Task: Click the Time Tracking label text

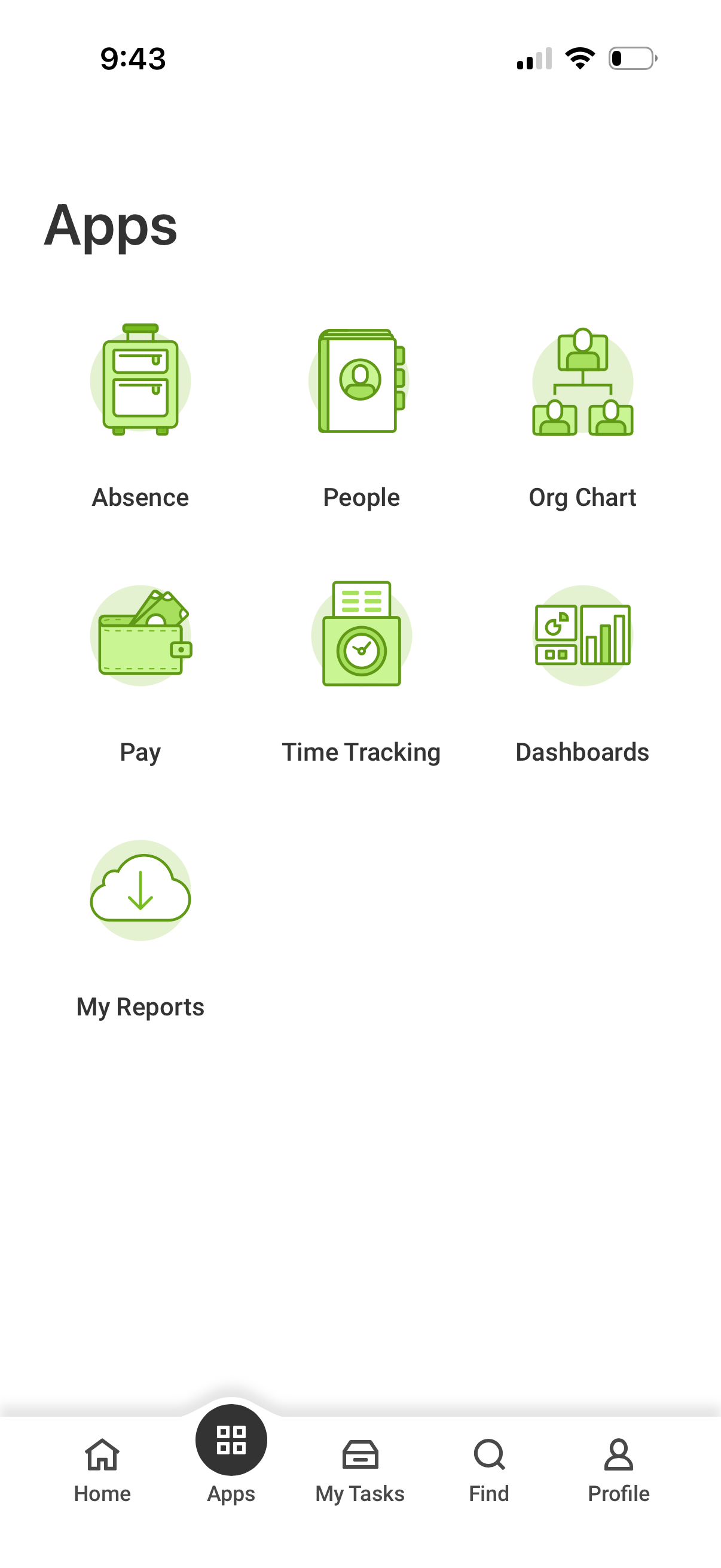Action: (361, 752)
